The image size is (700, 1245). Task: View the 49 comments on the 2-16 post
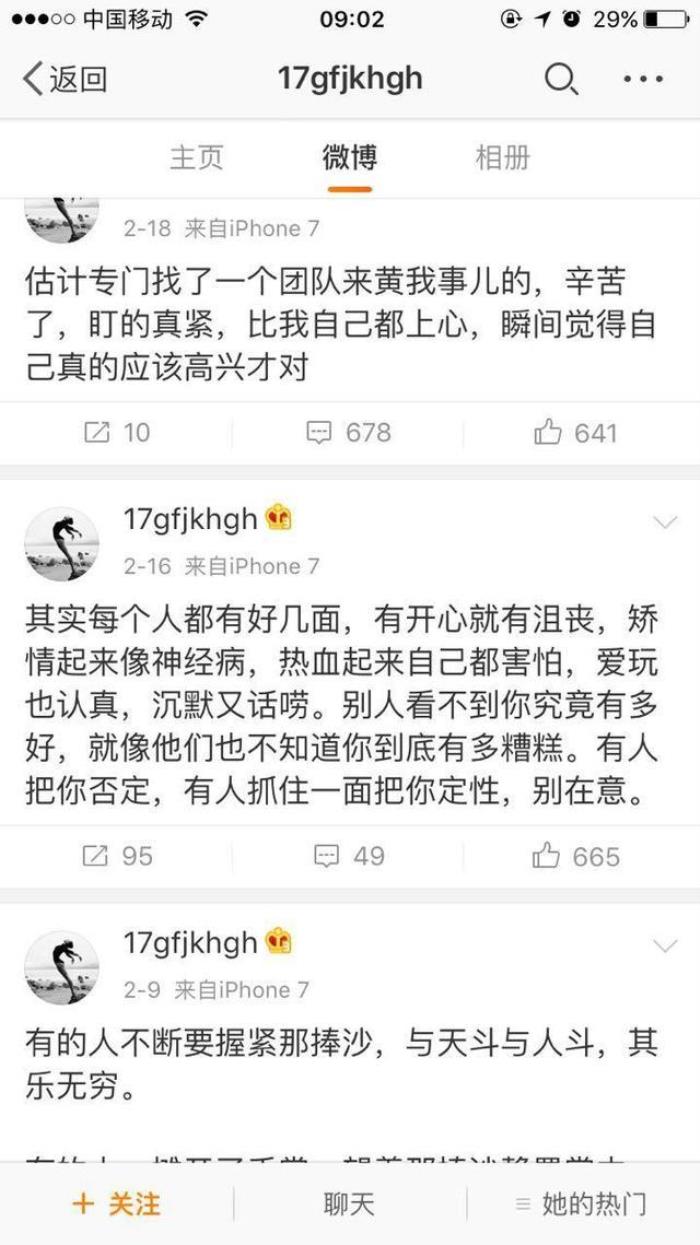[349, 856]
